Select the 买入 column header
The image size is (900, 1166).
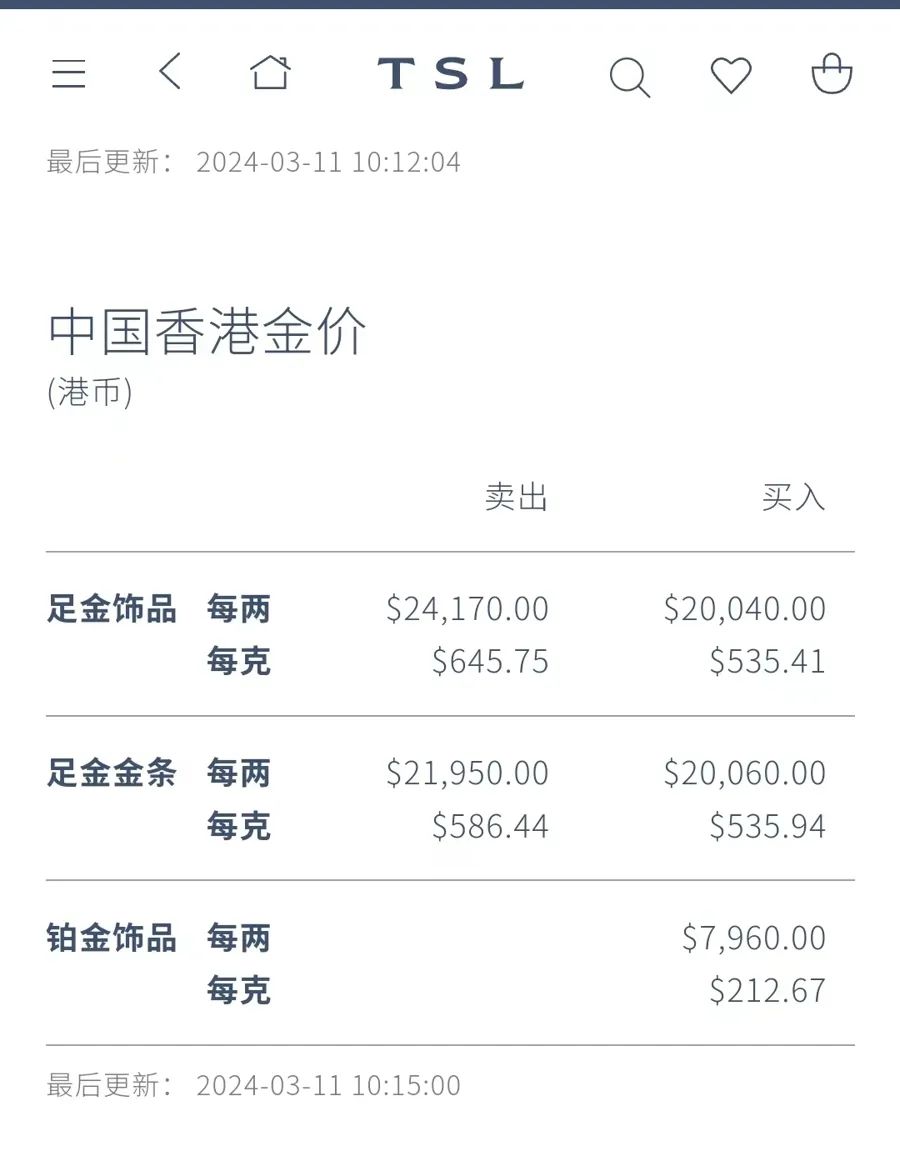793,498
